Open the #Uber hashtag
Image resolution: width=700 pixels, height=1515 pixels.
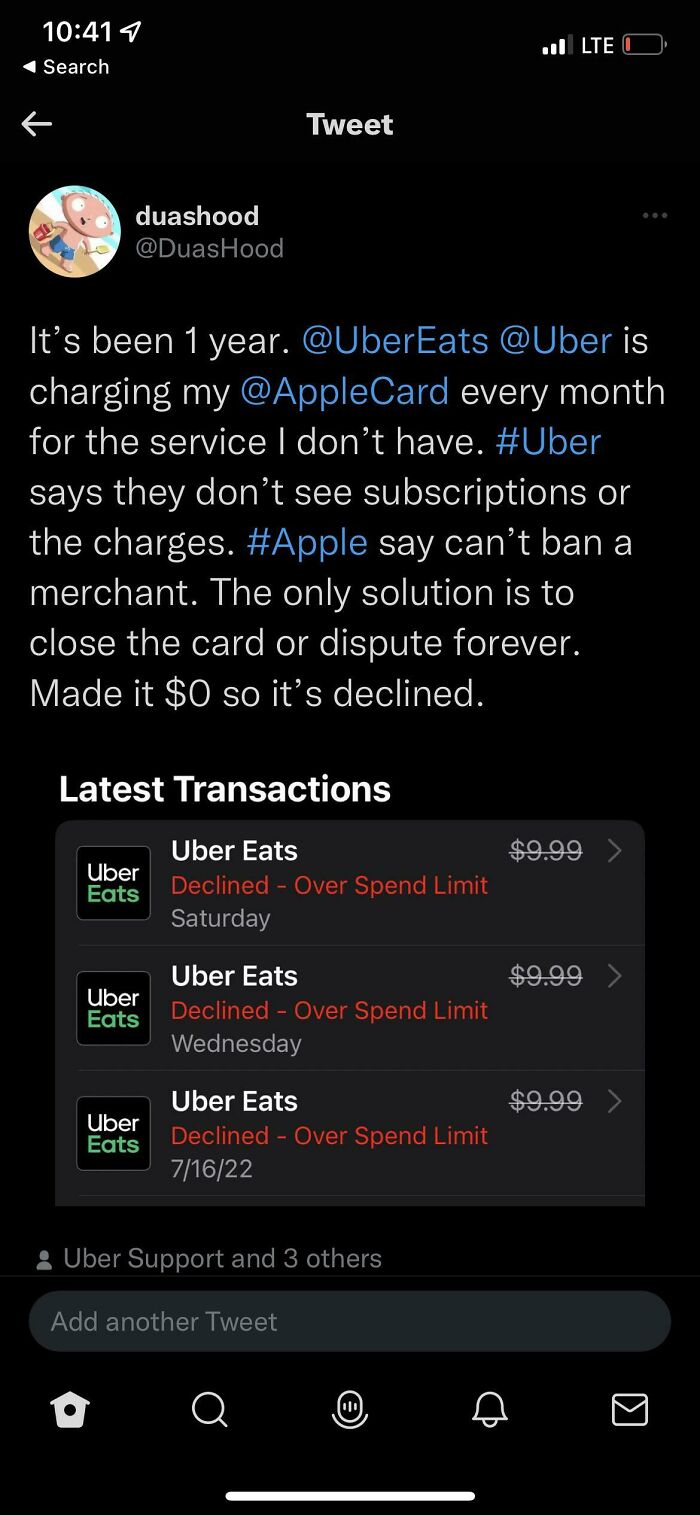point(548,441)
